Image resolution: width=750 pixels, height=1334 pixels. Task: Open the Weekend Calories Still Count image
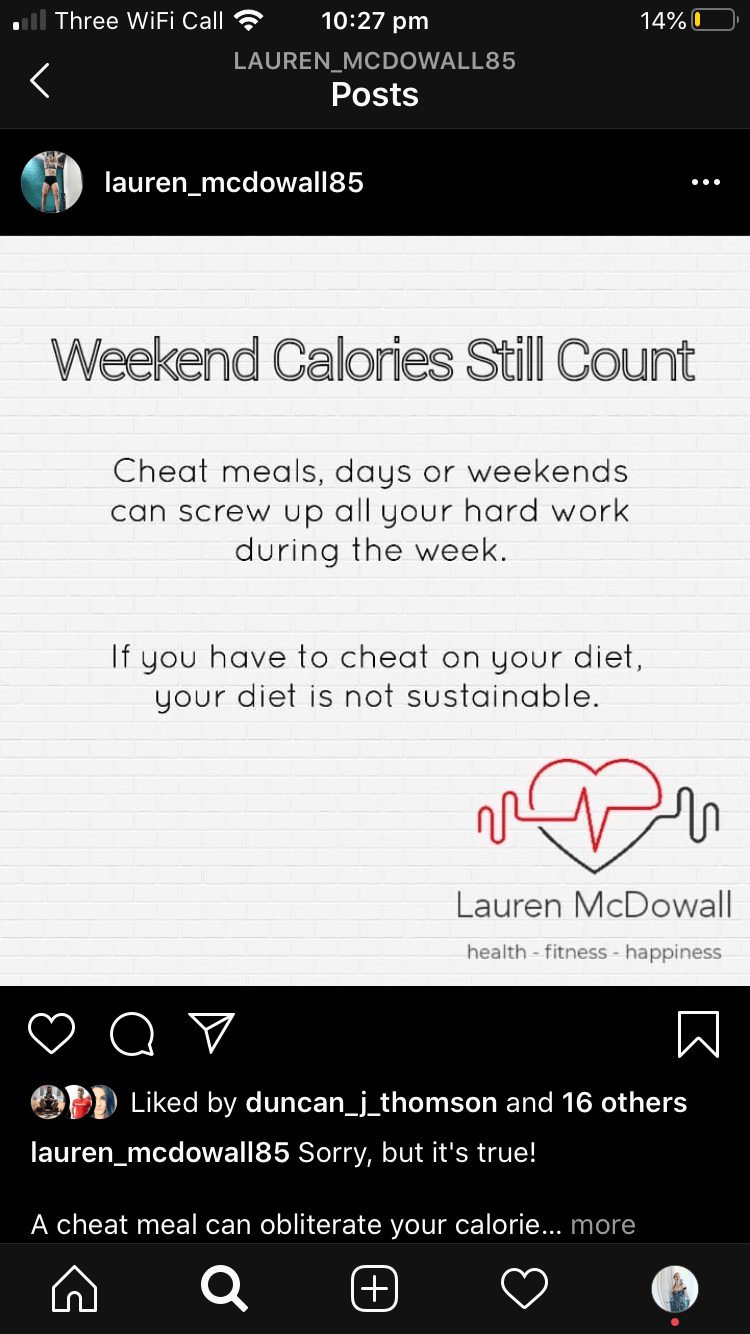coord(375,610)
